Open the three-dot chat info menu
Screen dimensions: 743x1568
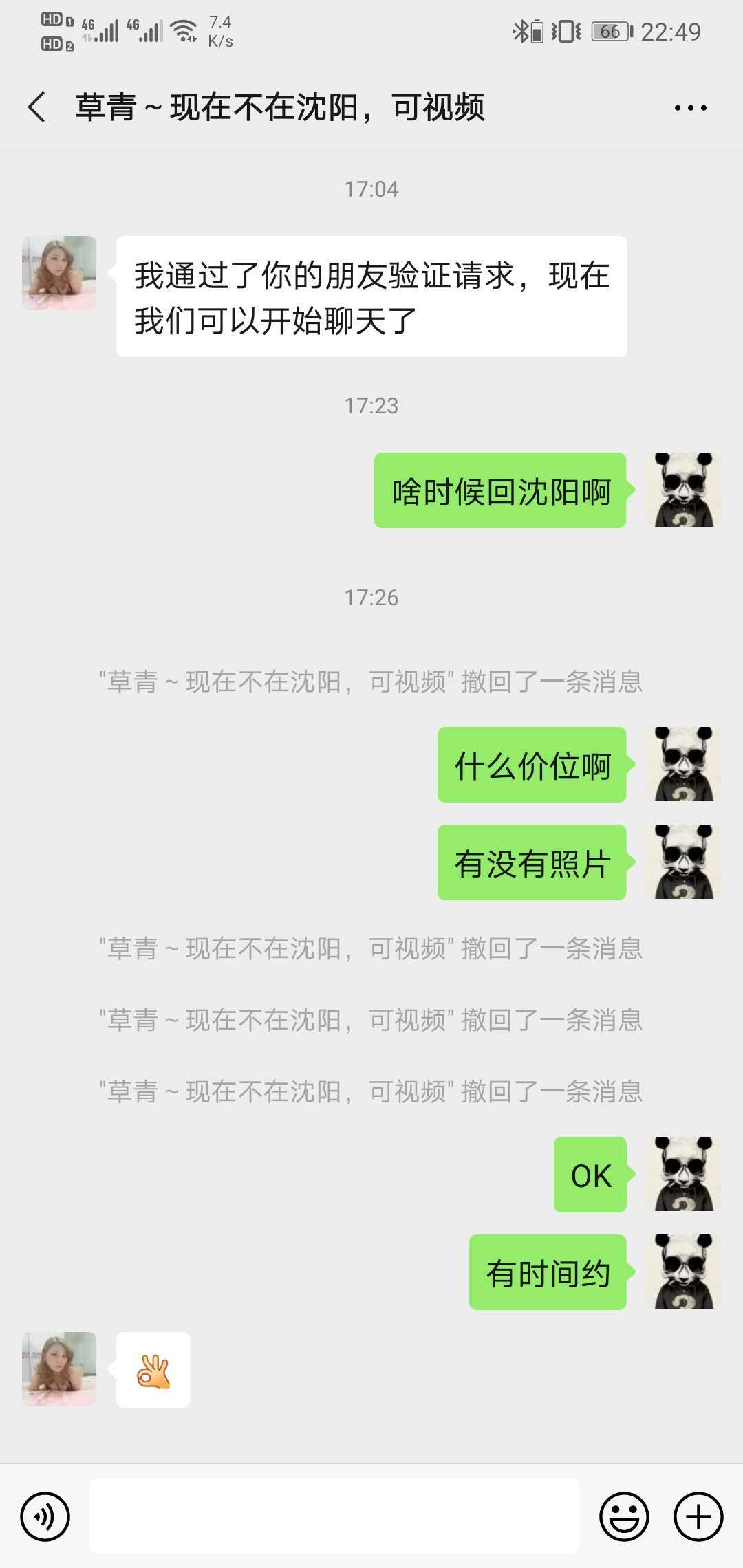pyautogui.click(x=690, y=108)
